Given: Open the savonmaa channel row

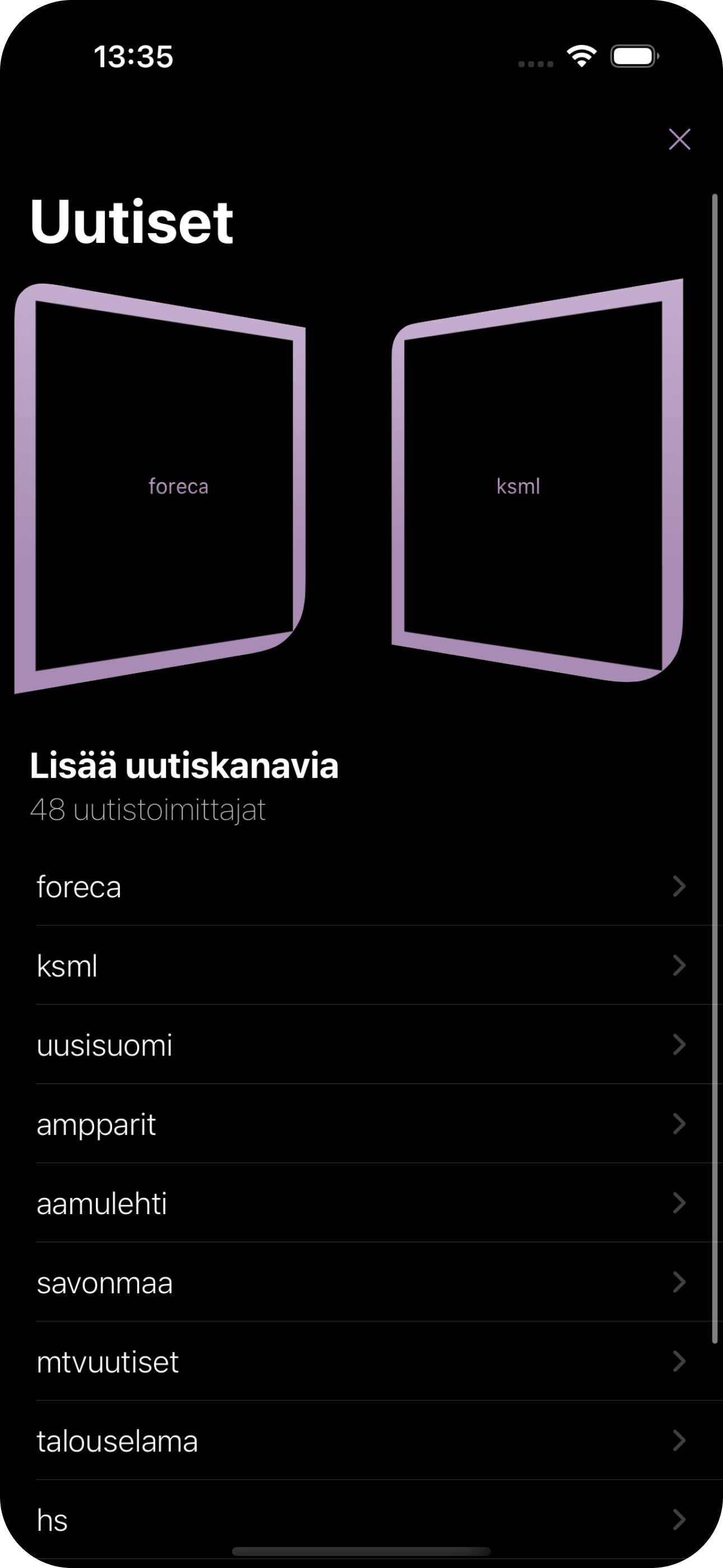Looking at the screenshot, I should tap(361, 1282).
